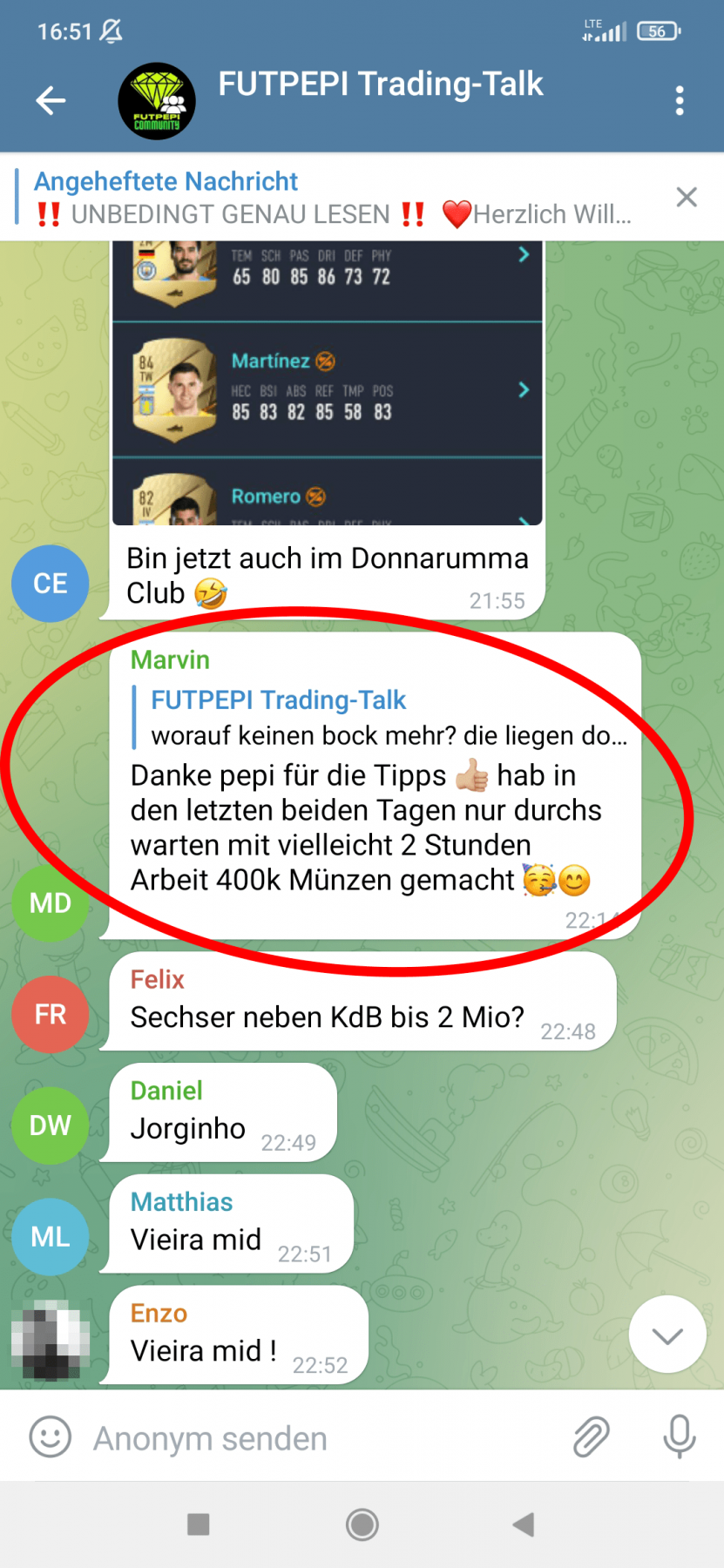The image size is (724, 1568).
Task: Focus the Anonym senden message field
Action: click(322, 1439)
